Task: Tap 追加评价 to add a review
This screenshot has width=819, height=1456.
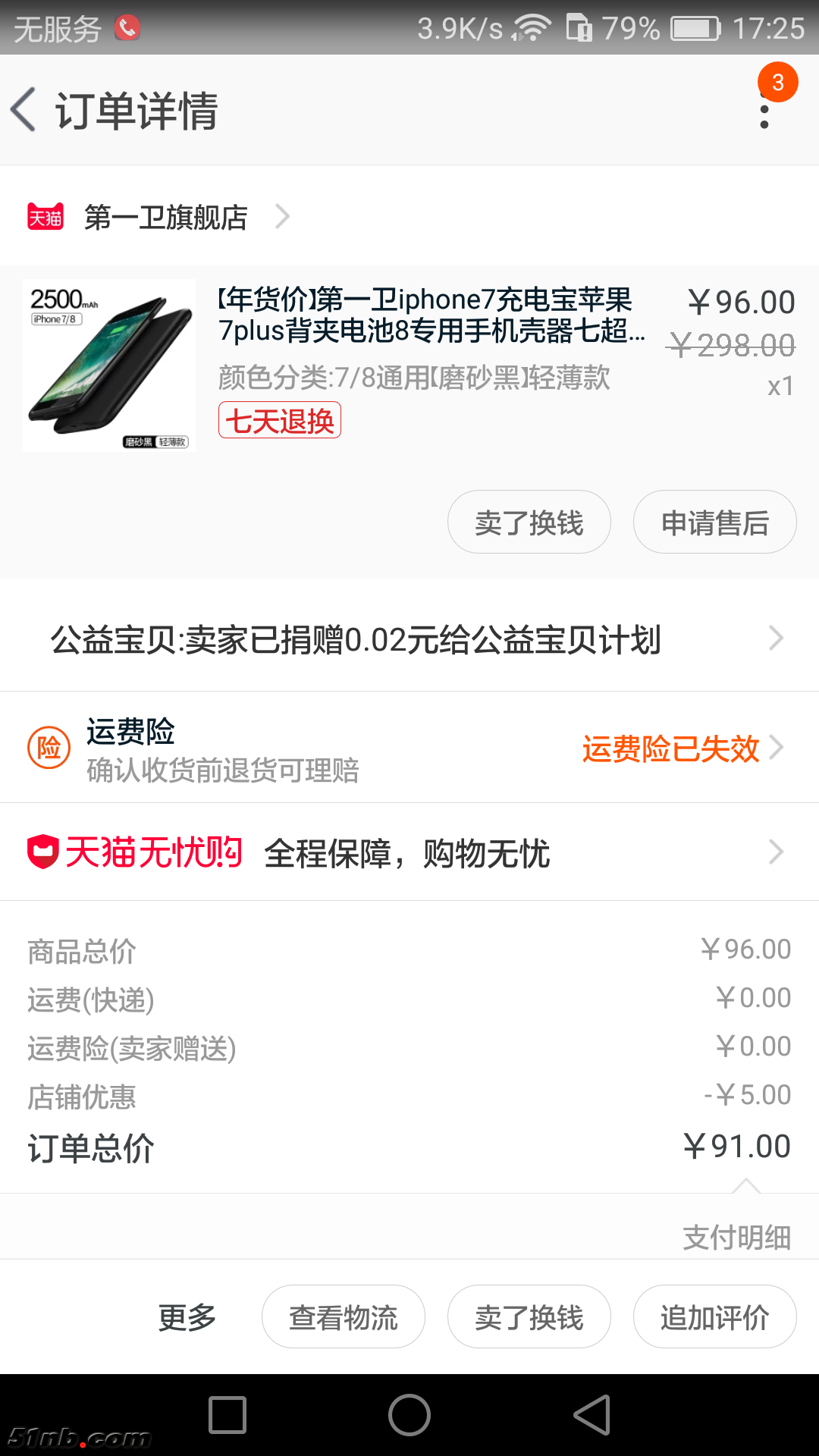Action: (714, 1317)
